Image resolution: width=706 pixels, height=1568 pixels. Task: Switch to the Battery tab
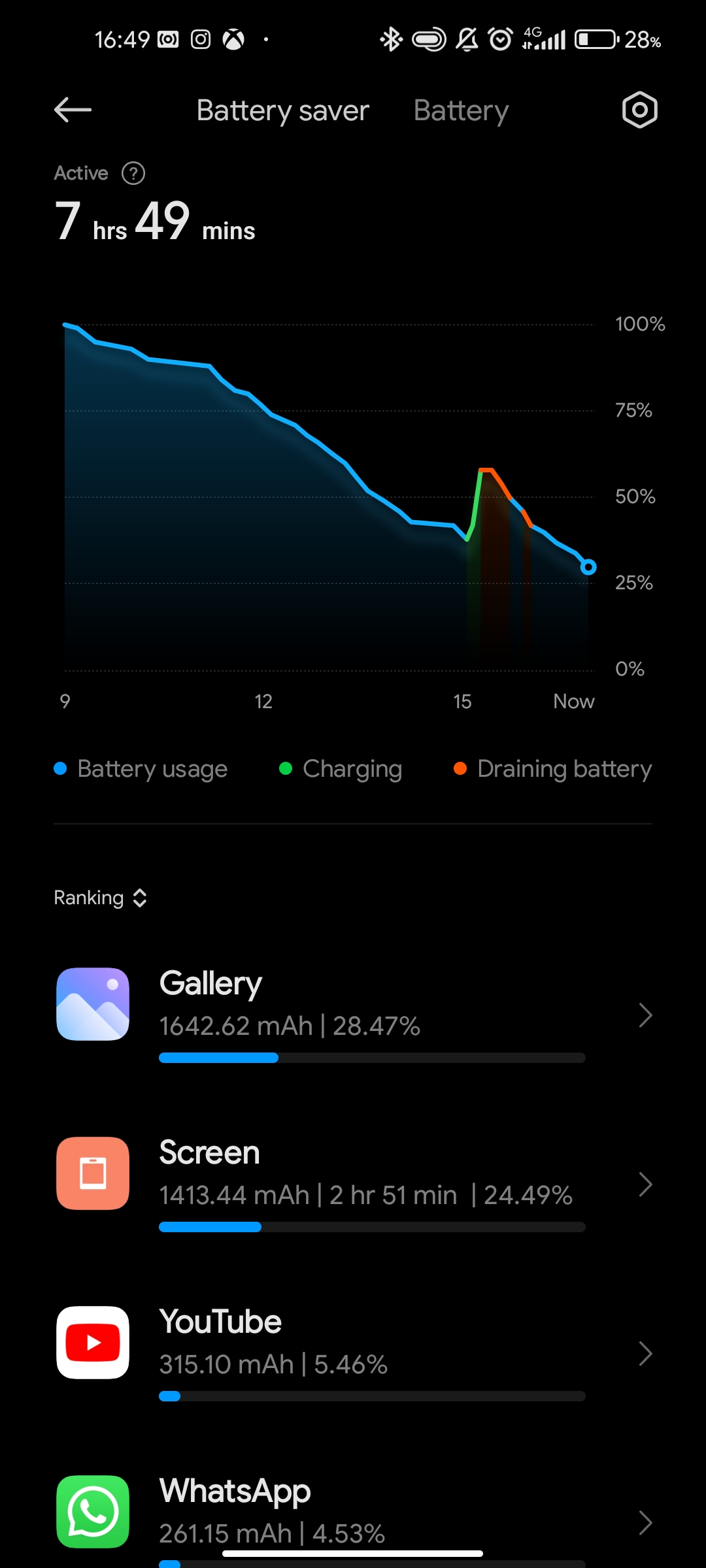(x=461, y=111)
